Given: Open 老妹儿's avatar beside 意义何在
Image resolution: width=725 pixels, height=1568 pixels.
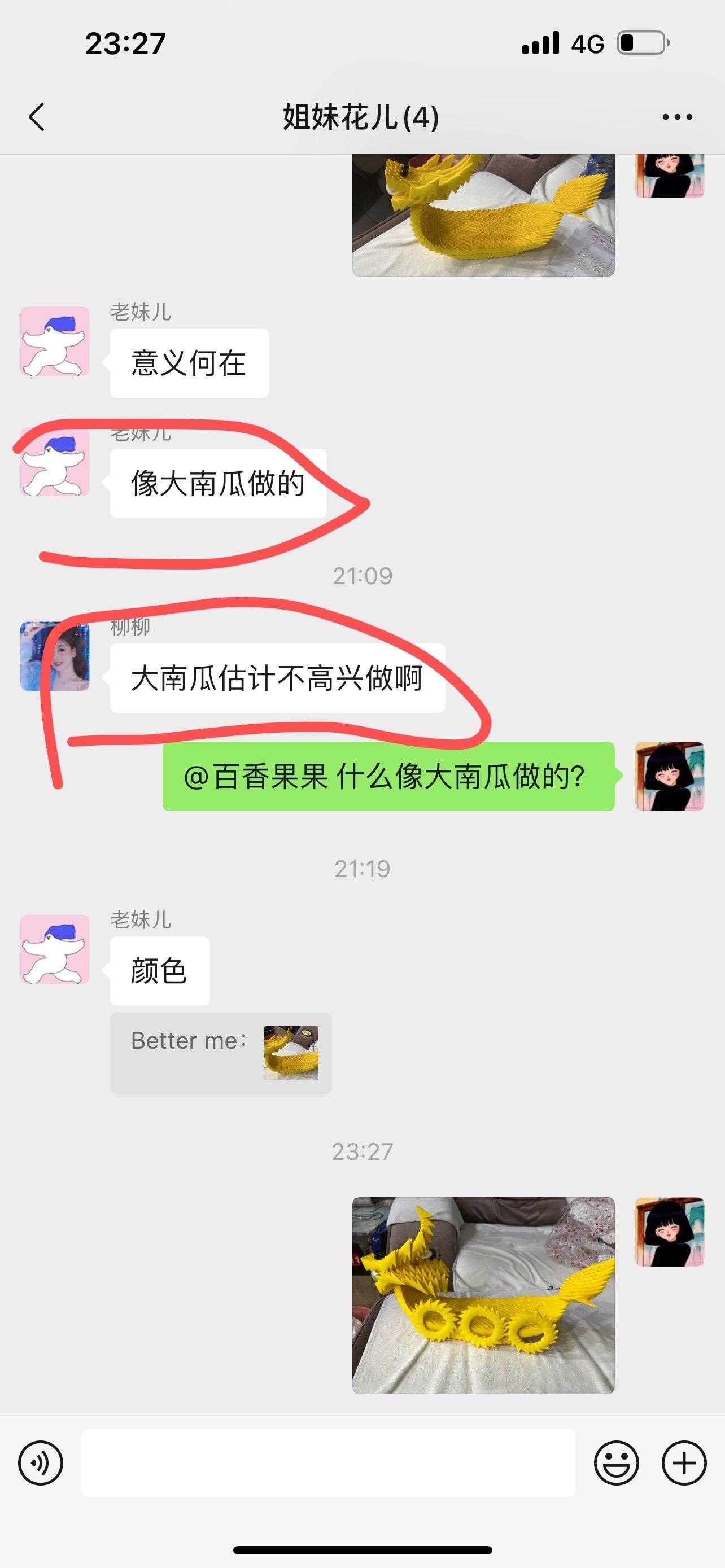Looking at the screenshot, I should click(55, 341).
